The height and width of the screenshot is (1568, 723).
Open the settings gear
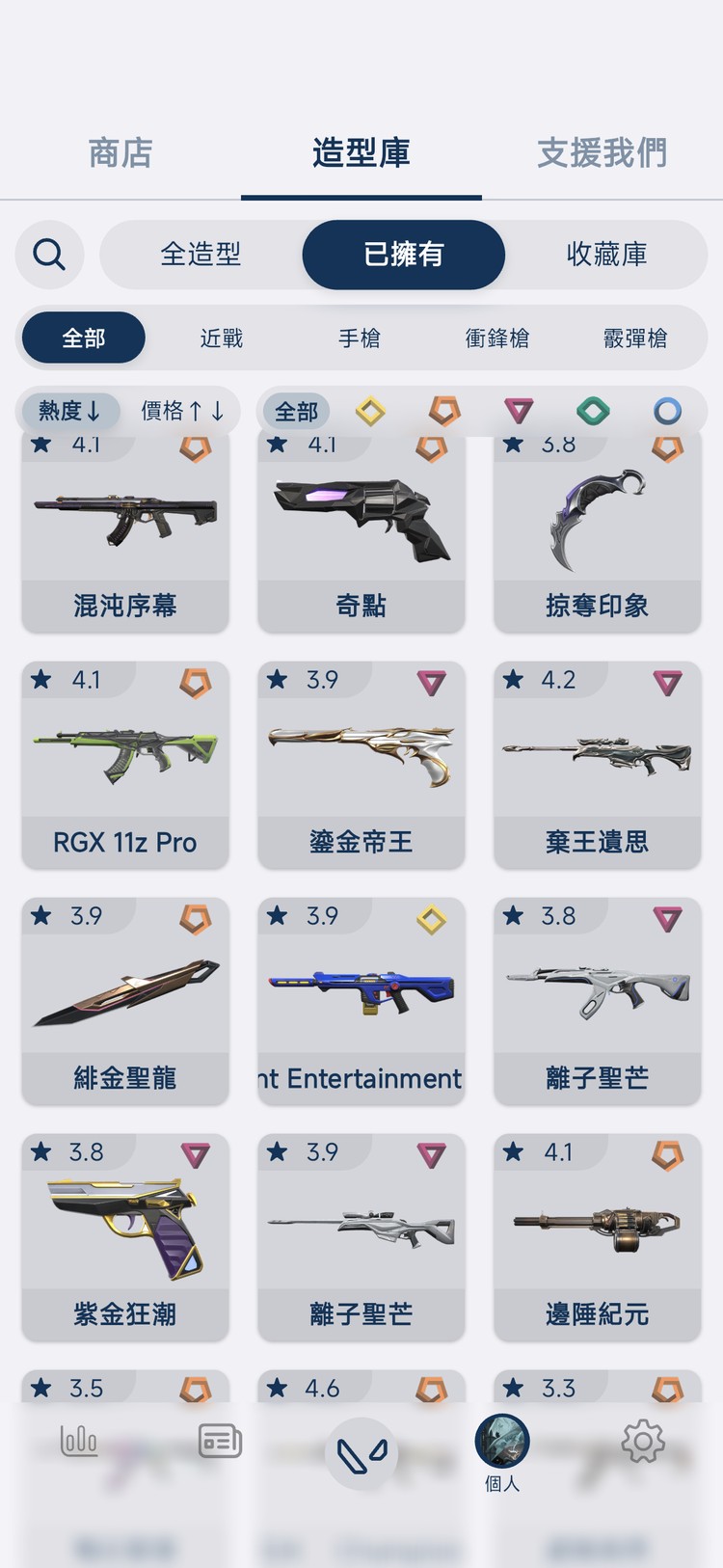[x=641, y=1441]
